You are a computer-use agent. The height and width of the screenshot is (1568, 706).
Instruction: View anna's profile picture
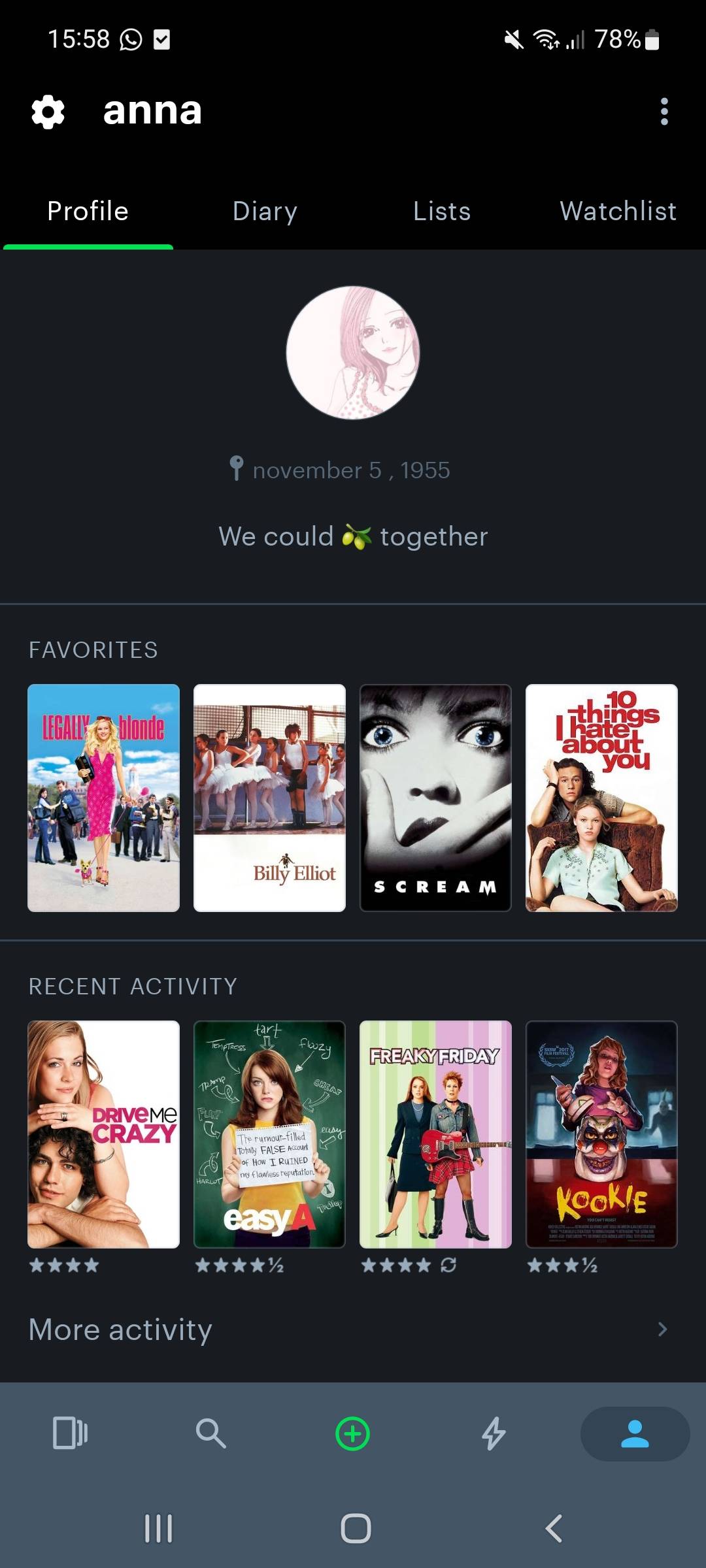353,353
